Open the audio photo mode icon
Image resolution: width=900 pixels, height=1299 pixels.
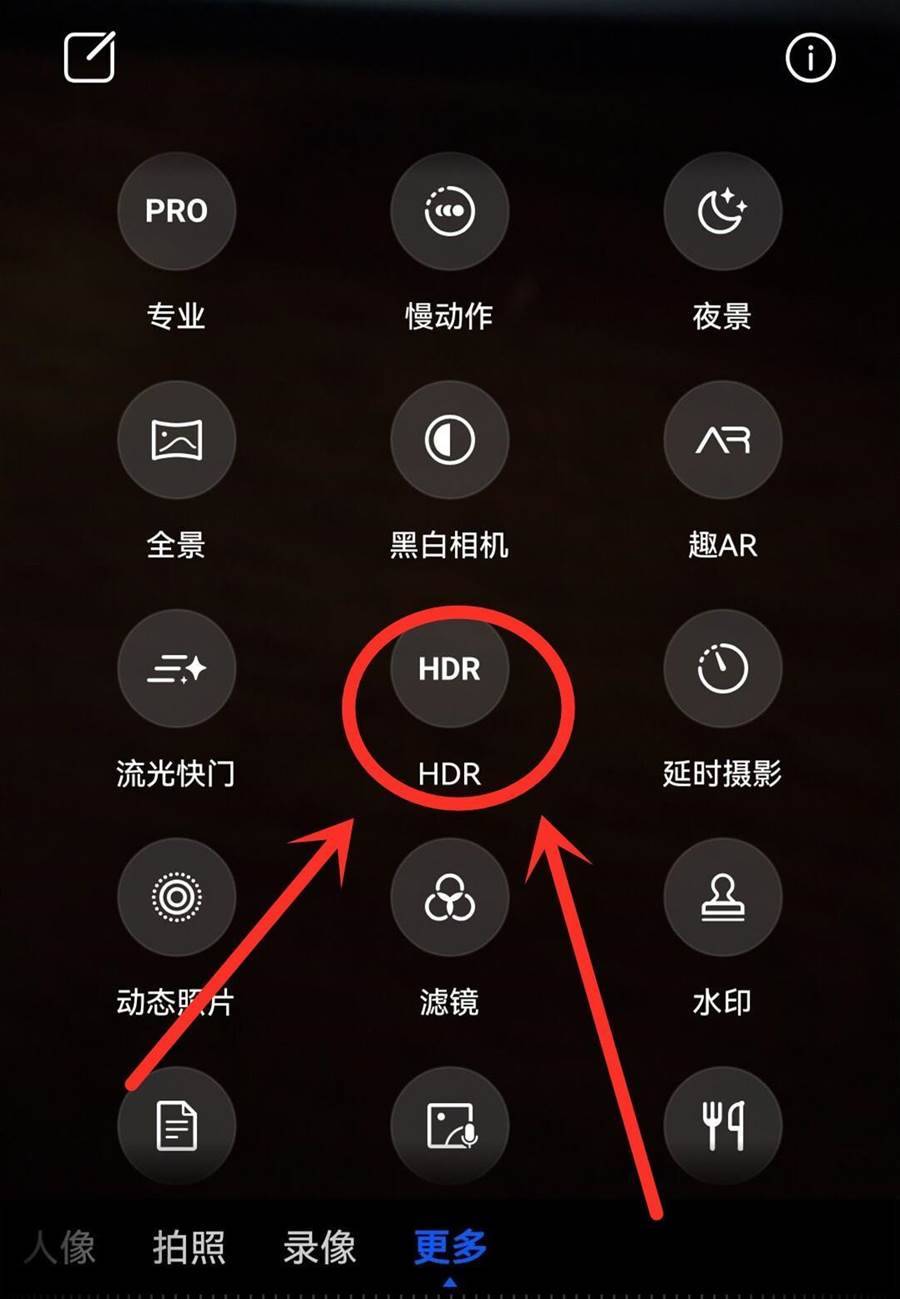click(449, 1126)
